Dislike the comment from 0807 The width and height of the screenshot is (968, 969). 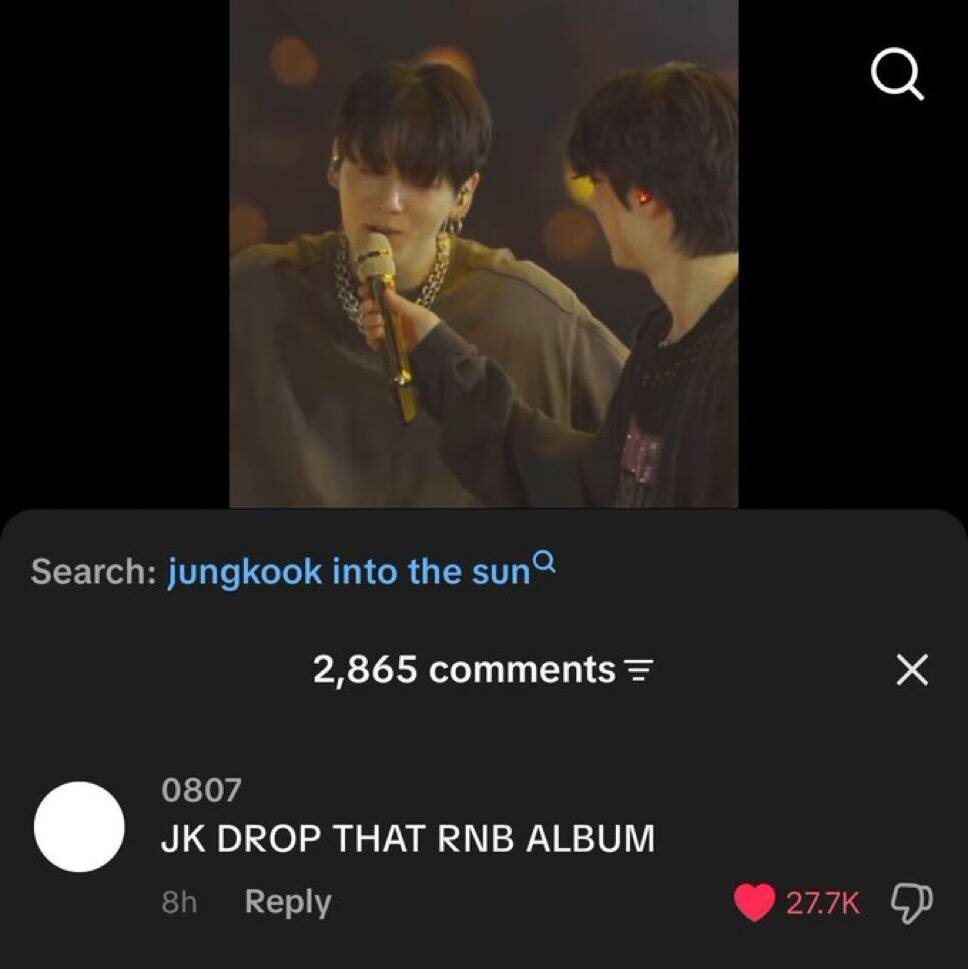pyautogui.click(x=910, y=903)
